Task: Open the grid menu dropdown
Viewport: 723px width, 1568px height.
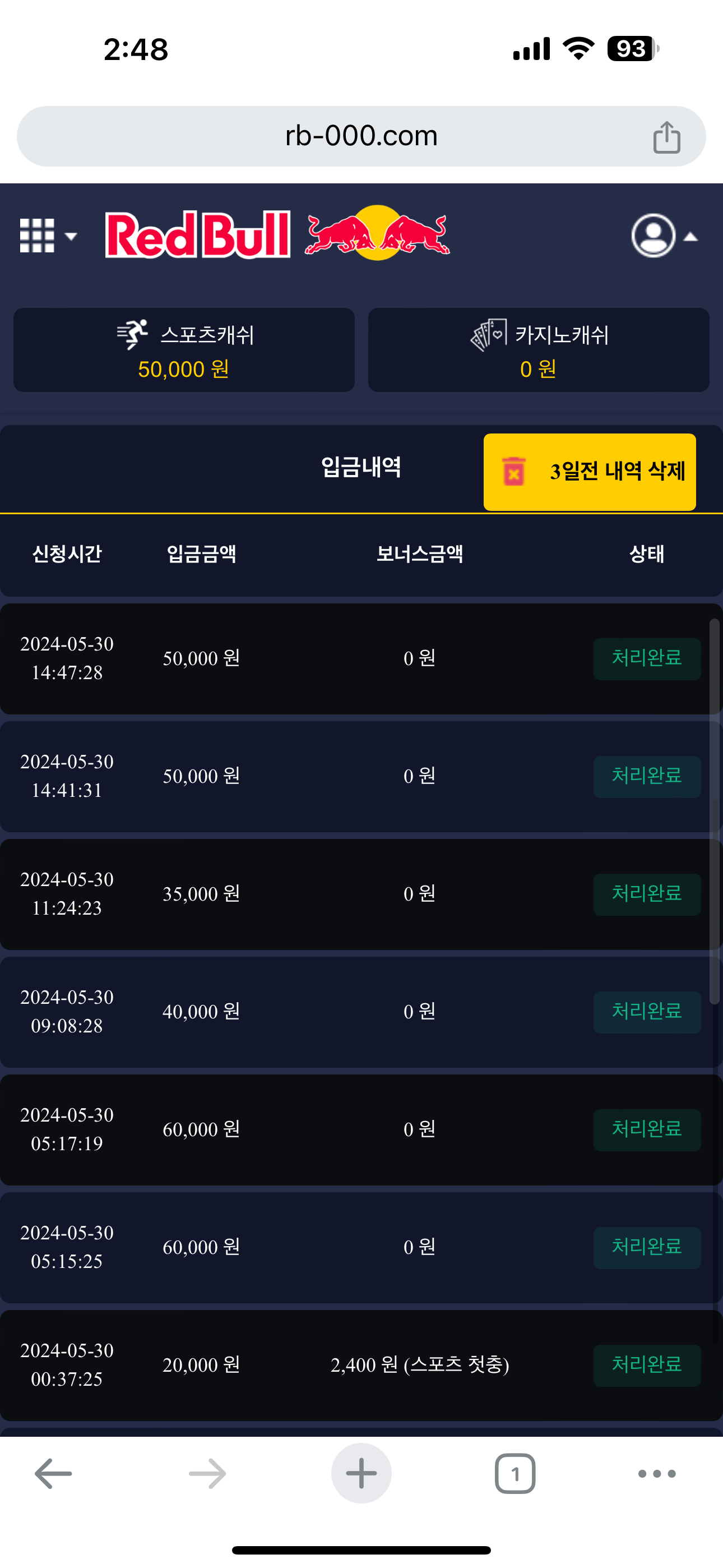Action: [x=48, y=236]
